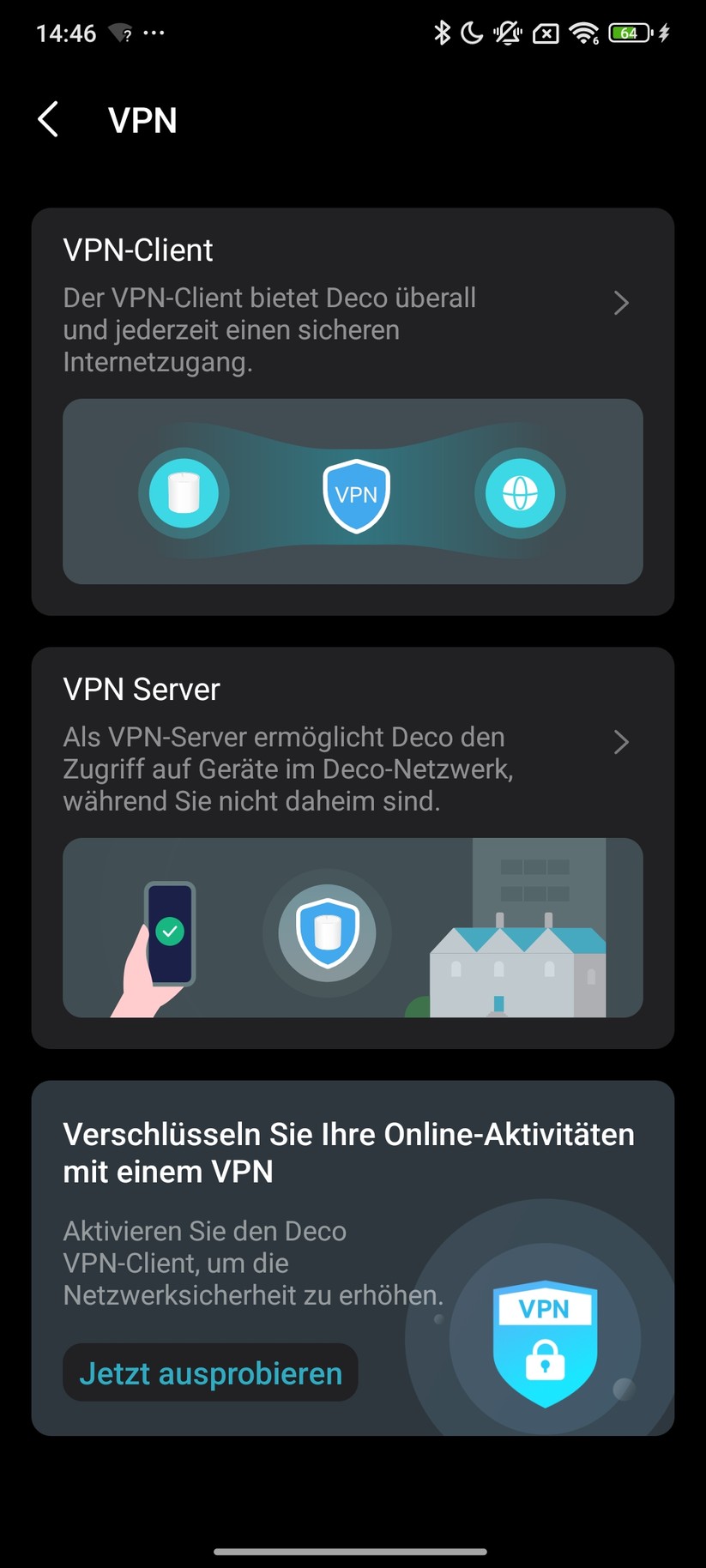
Task: Tap the VPN shield icon in the client illustration
Action: click(356, 495)
